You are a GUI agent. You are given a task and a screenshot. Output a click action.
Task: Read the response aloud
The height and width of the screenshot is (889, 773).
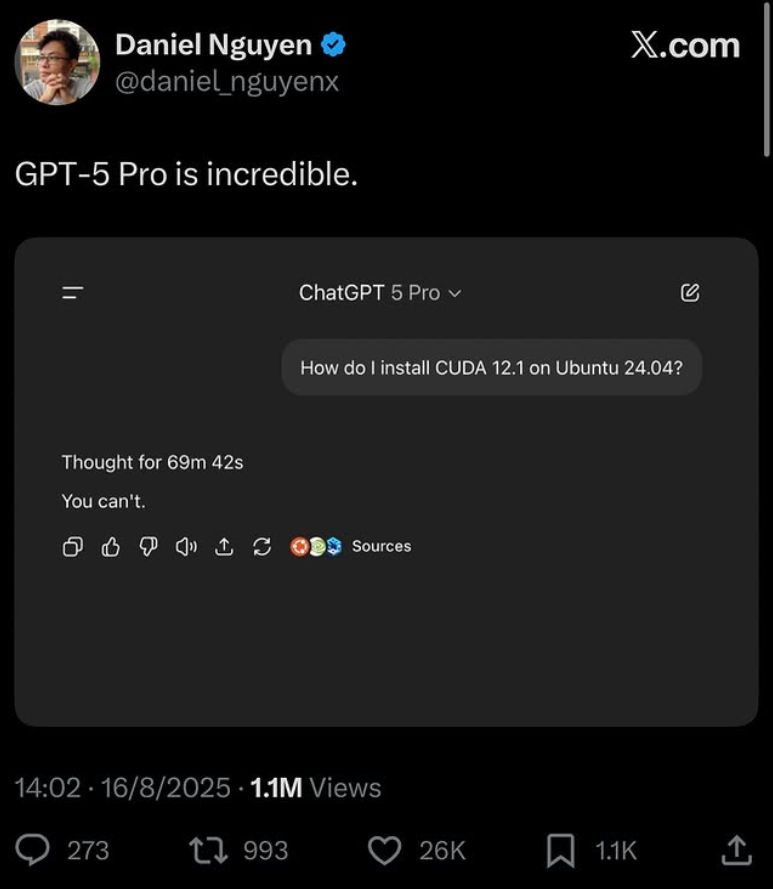pos(186,547)
